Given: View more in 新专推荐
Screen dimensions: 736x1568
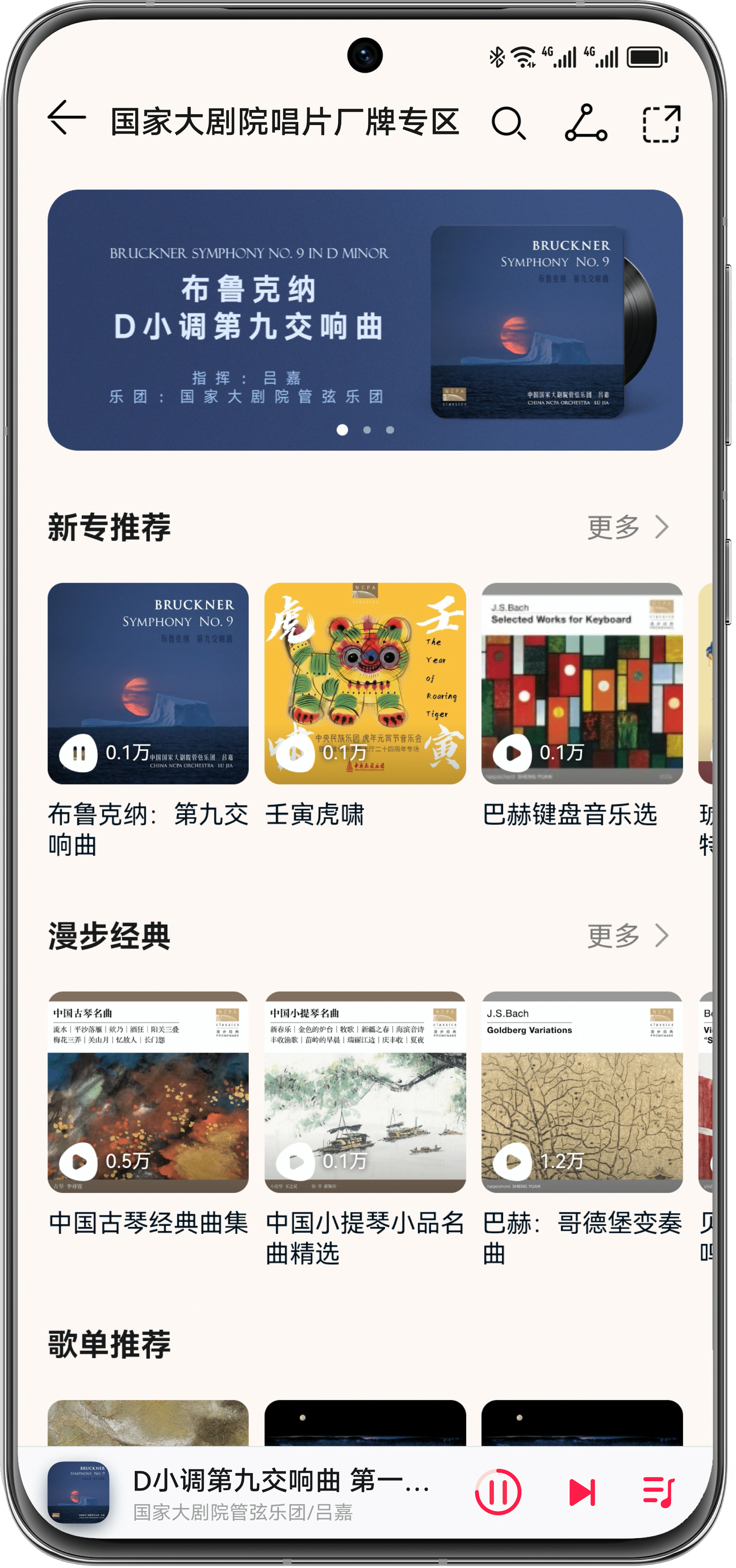Looking at the screenshot, I should click(628, 527).
